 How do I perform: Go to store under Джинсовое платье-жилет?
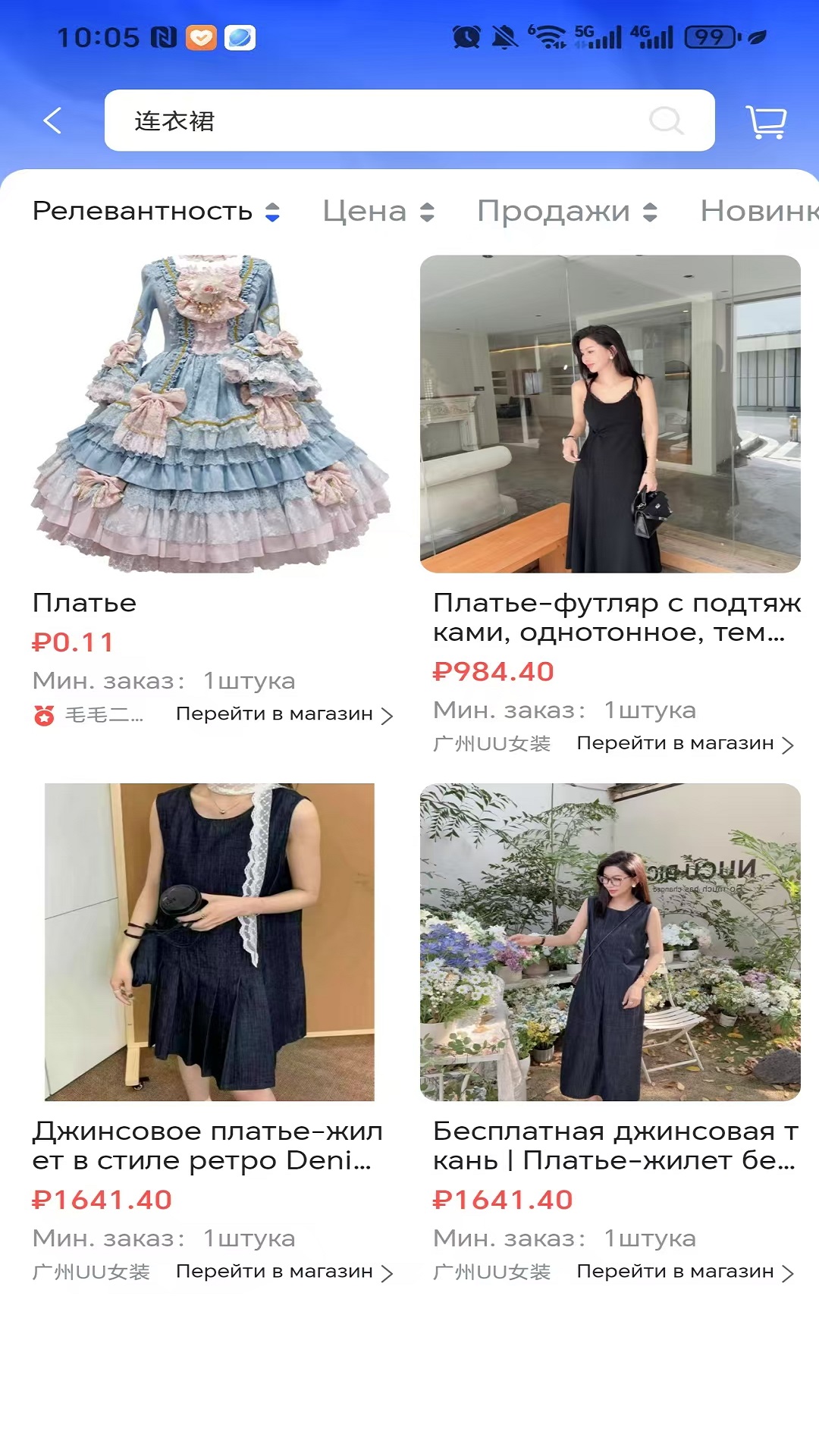click(x=284, y=1272)
